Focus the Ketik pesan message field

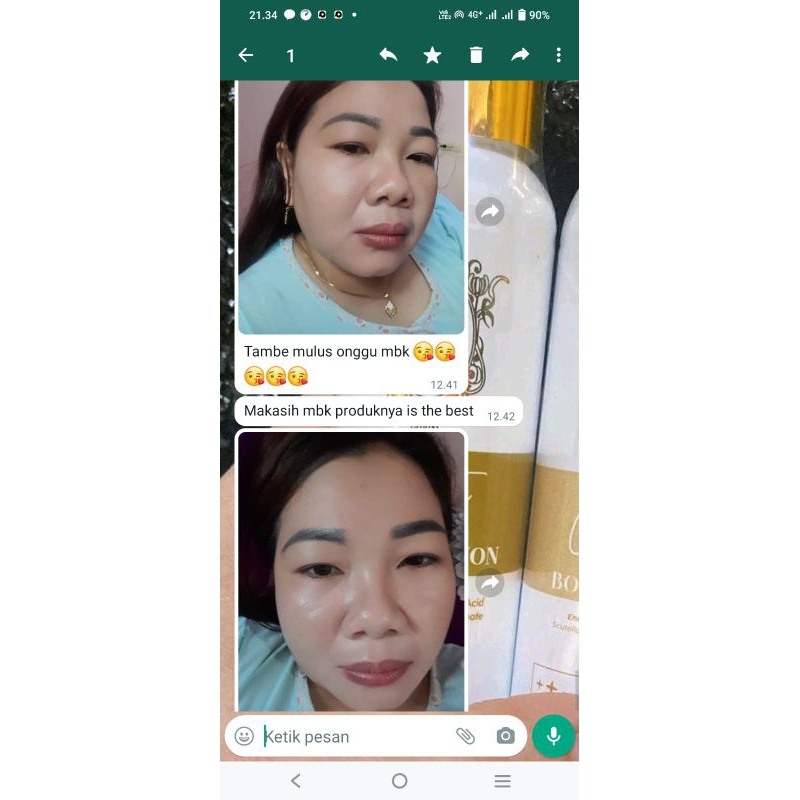350,737
